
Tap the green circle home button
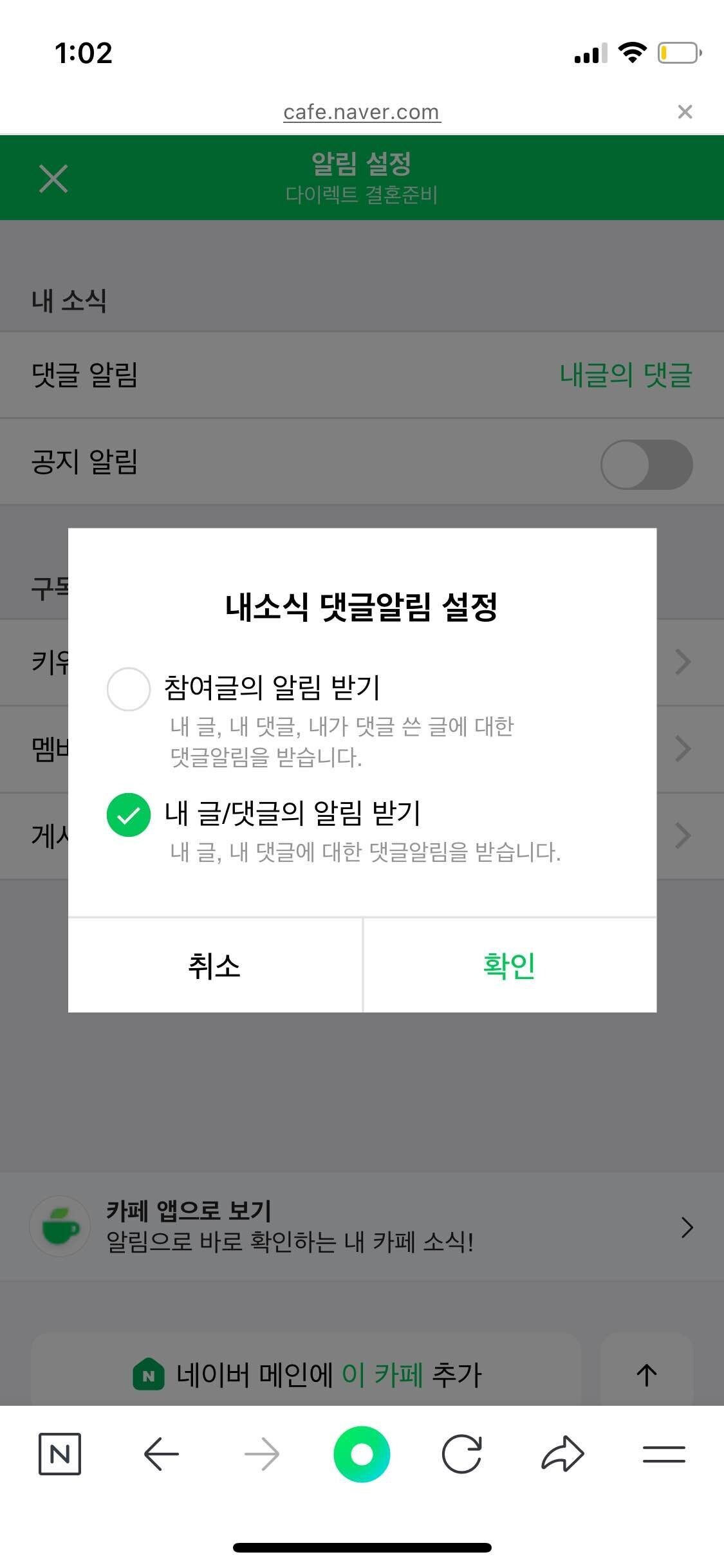(362, 1453)
